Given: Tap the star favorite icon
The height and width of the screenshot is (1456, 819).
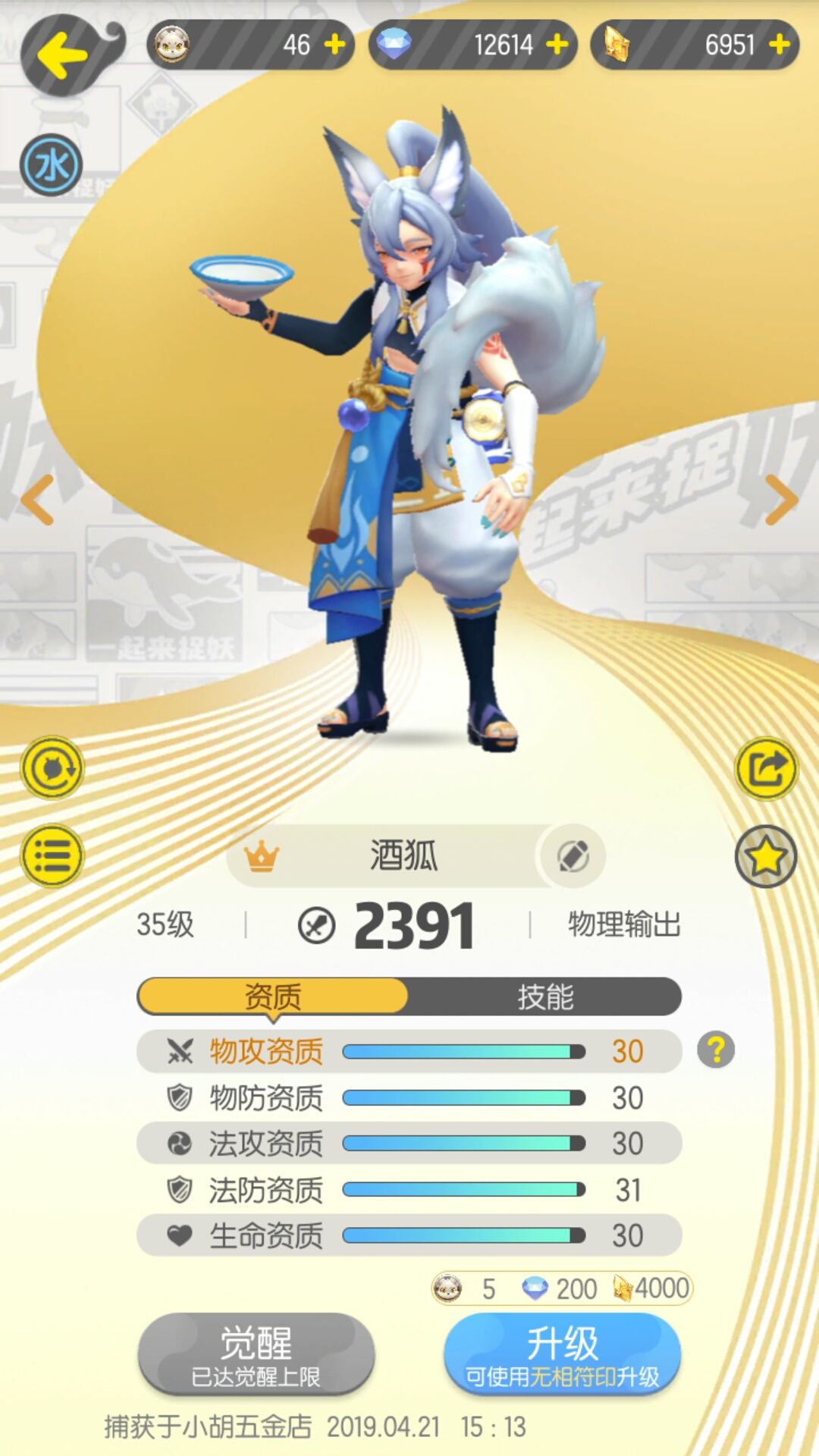Looking at the screenshot, I should click(x=768, y=855).
